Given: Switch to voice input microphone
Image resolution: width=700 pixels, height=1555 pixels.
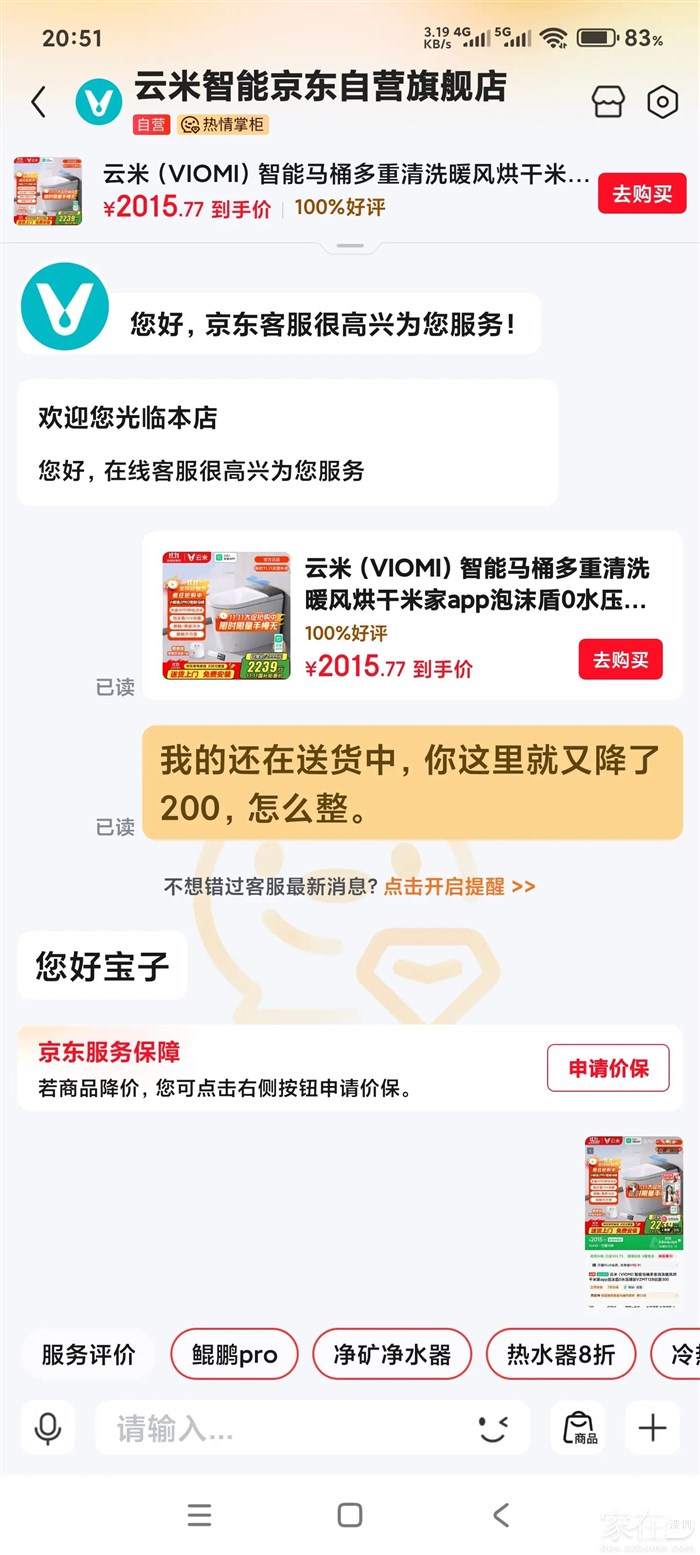Looking at the screenshot, I should (48, 1428).
